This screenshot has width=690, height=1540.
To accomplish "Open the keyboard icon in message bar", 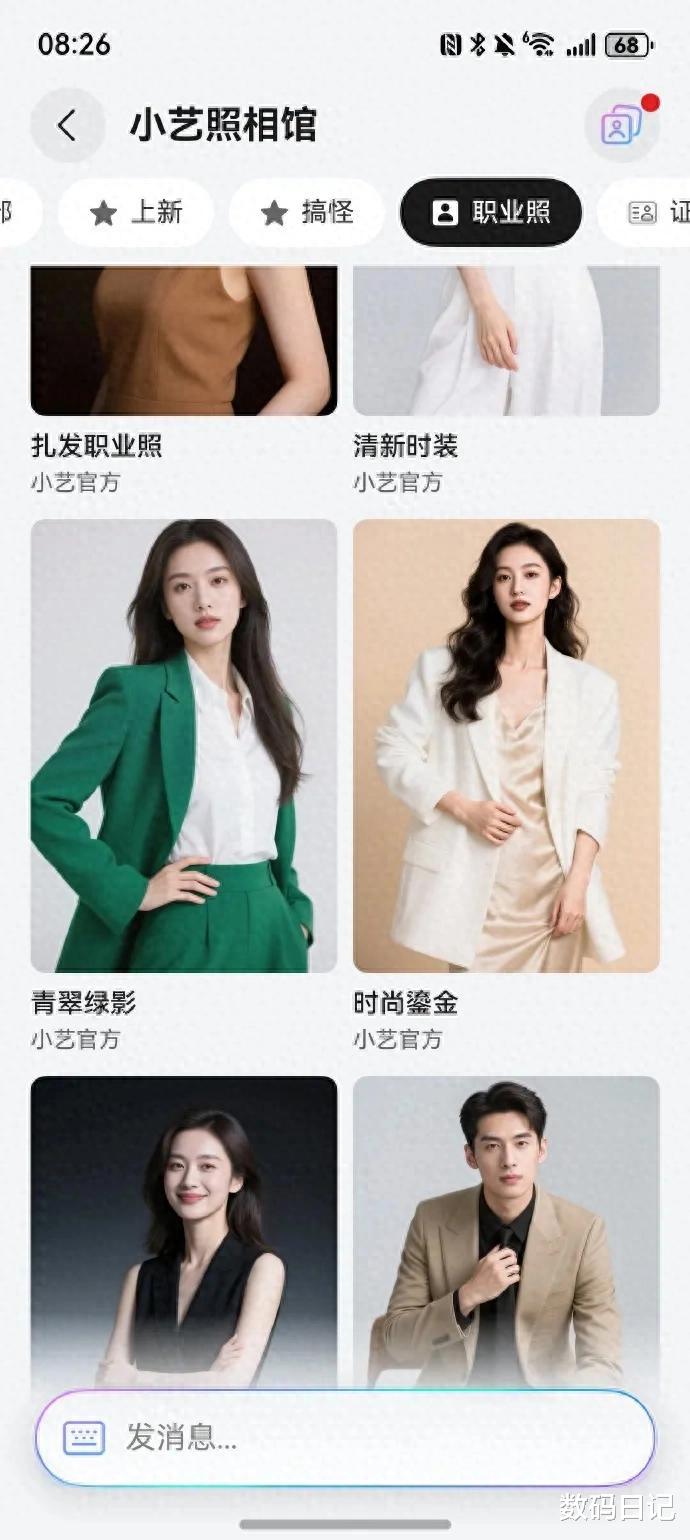I will [x=84, y=1438].
